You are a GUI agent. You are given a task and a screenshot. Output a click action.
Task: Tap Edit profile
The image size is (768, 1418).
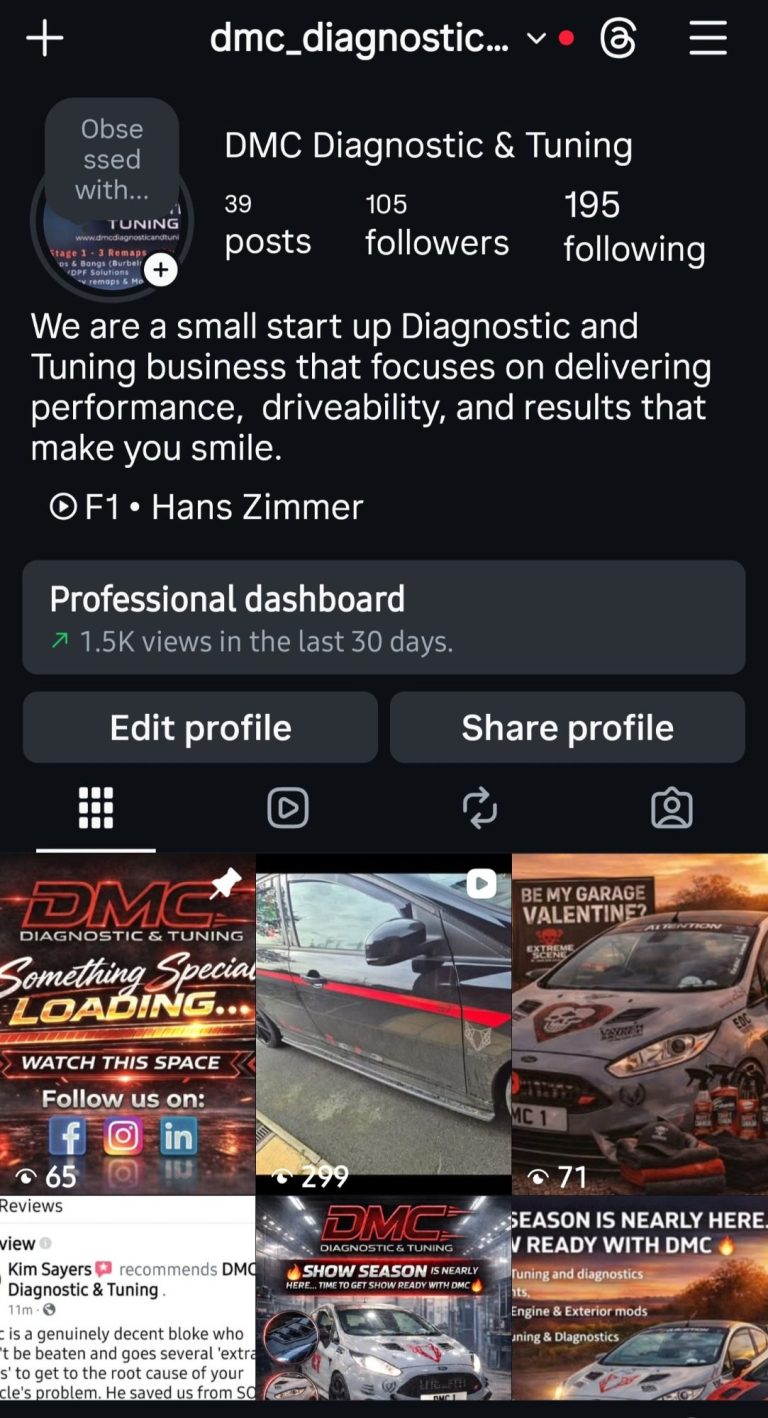click(200, 728)
